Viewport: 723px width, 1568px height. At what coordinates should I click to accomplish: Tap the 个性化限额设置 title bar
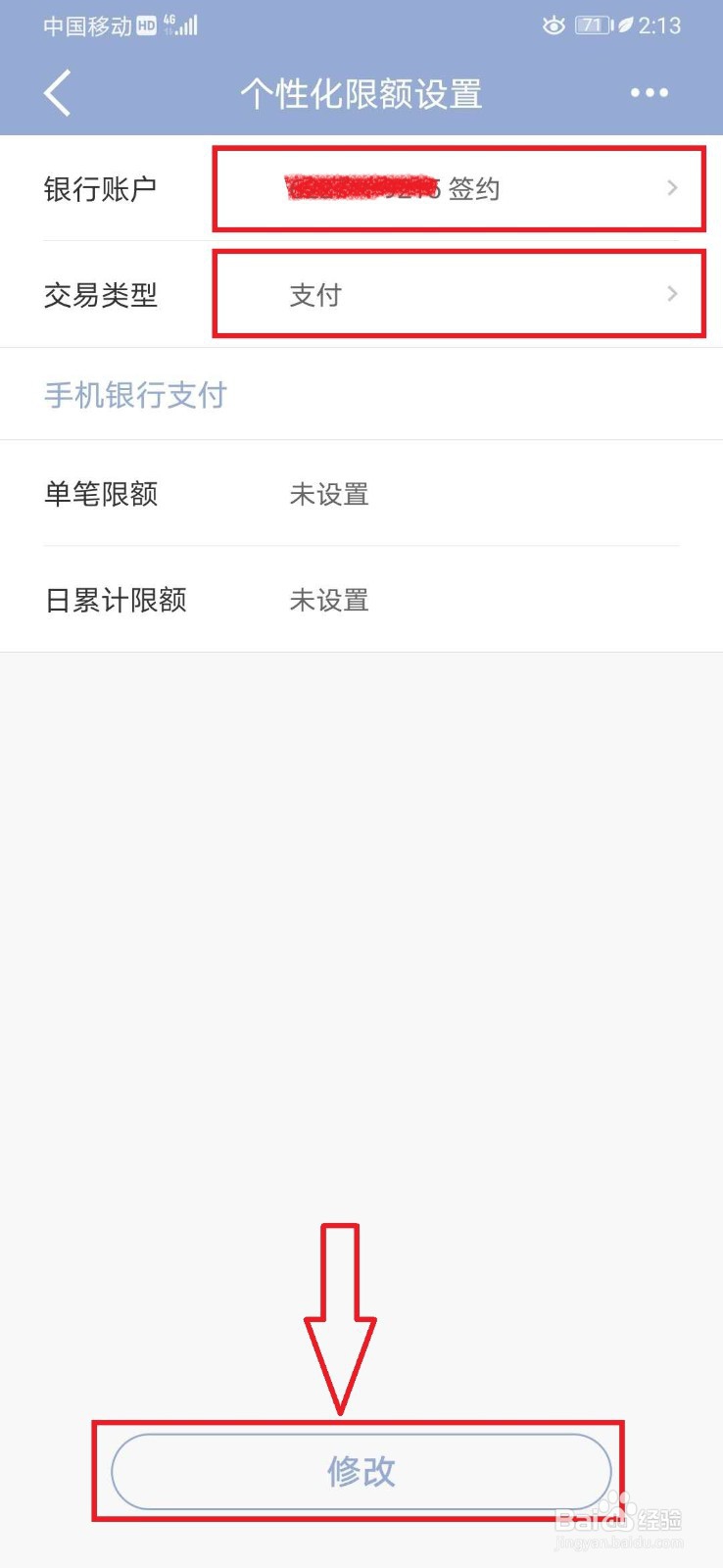[x=361, y=93]
